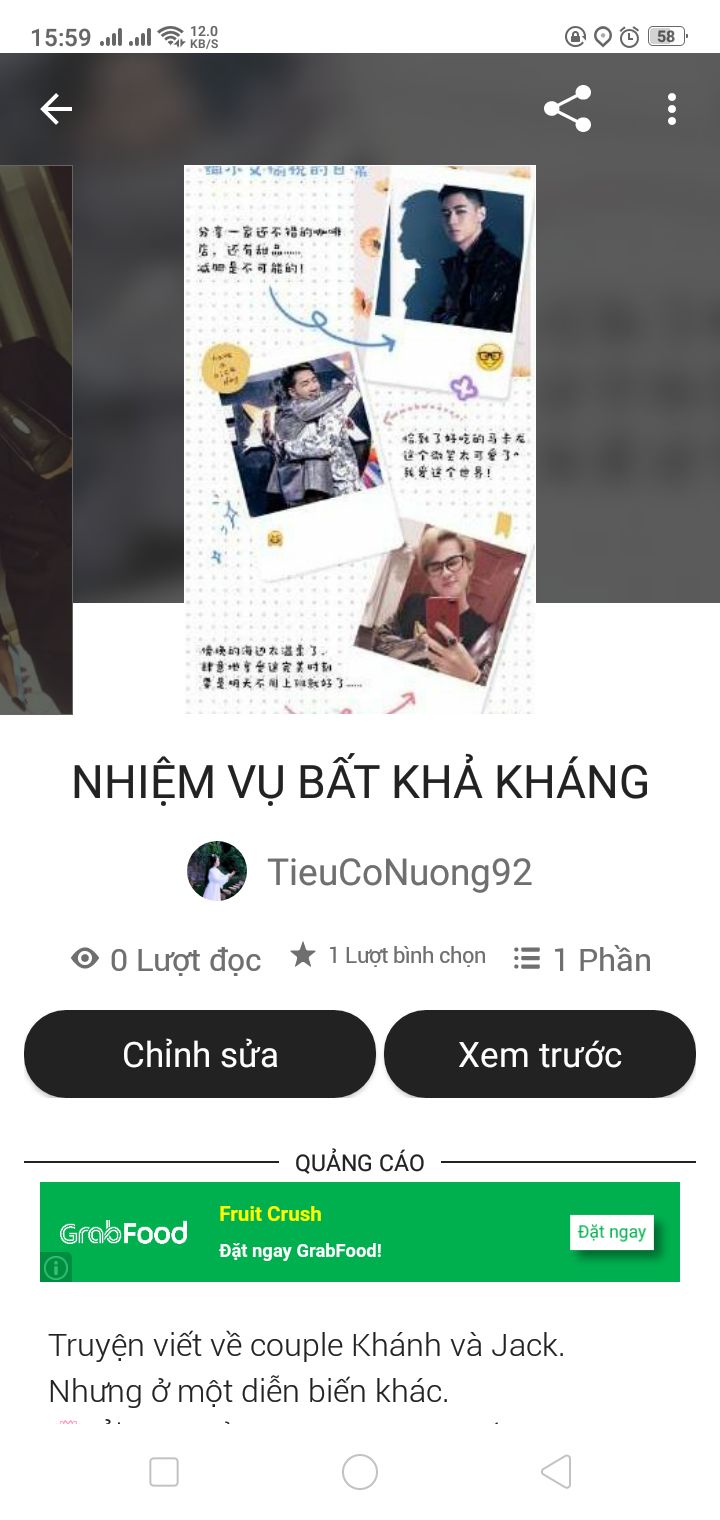720x1520 pixels.
Task: Tap the Xem trước button
Action: coord(540,1054)
